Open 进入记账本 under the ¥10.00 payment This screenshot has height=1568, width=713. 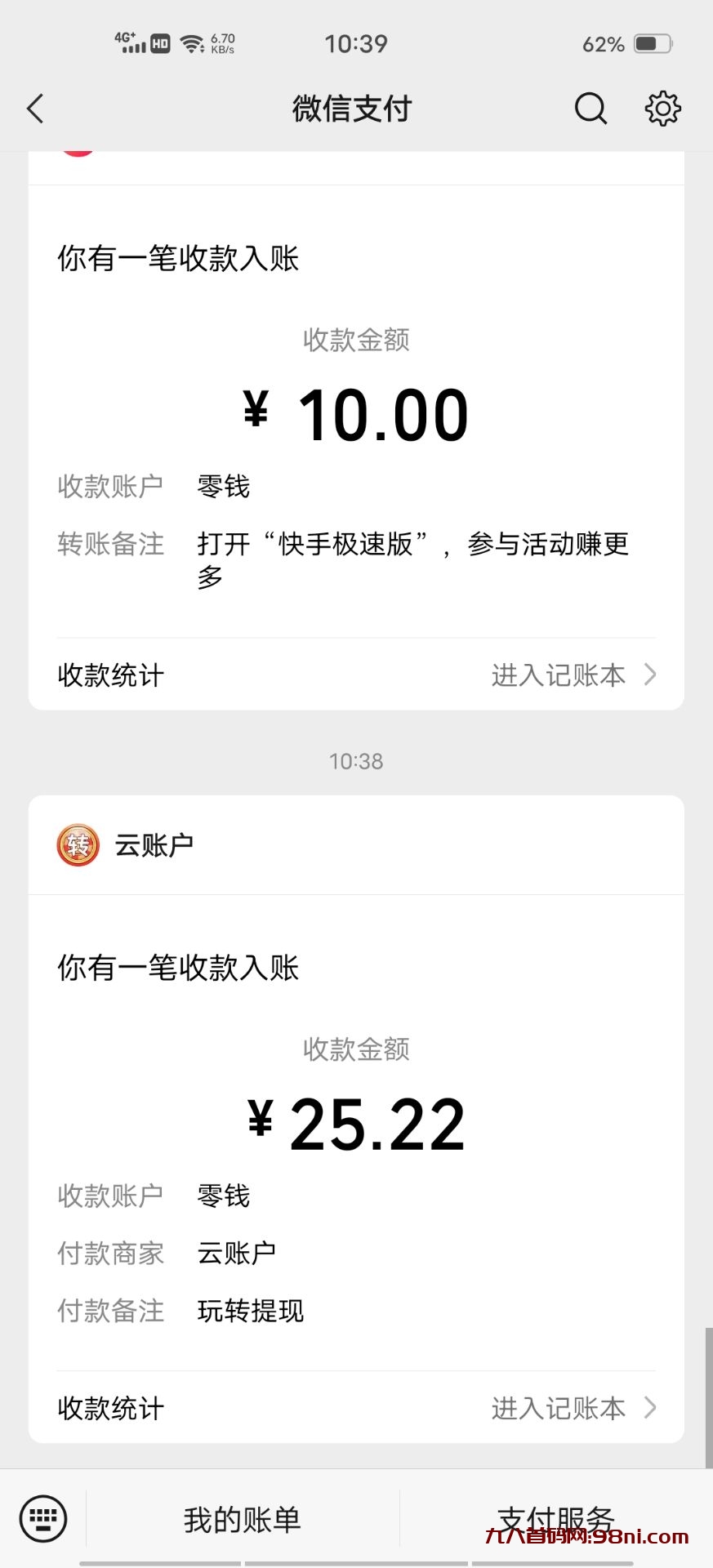(559, 675)
